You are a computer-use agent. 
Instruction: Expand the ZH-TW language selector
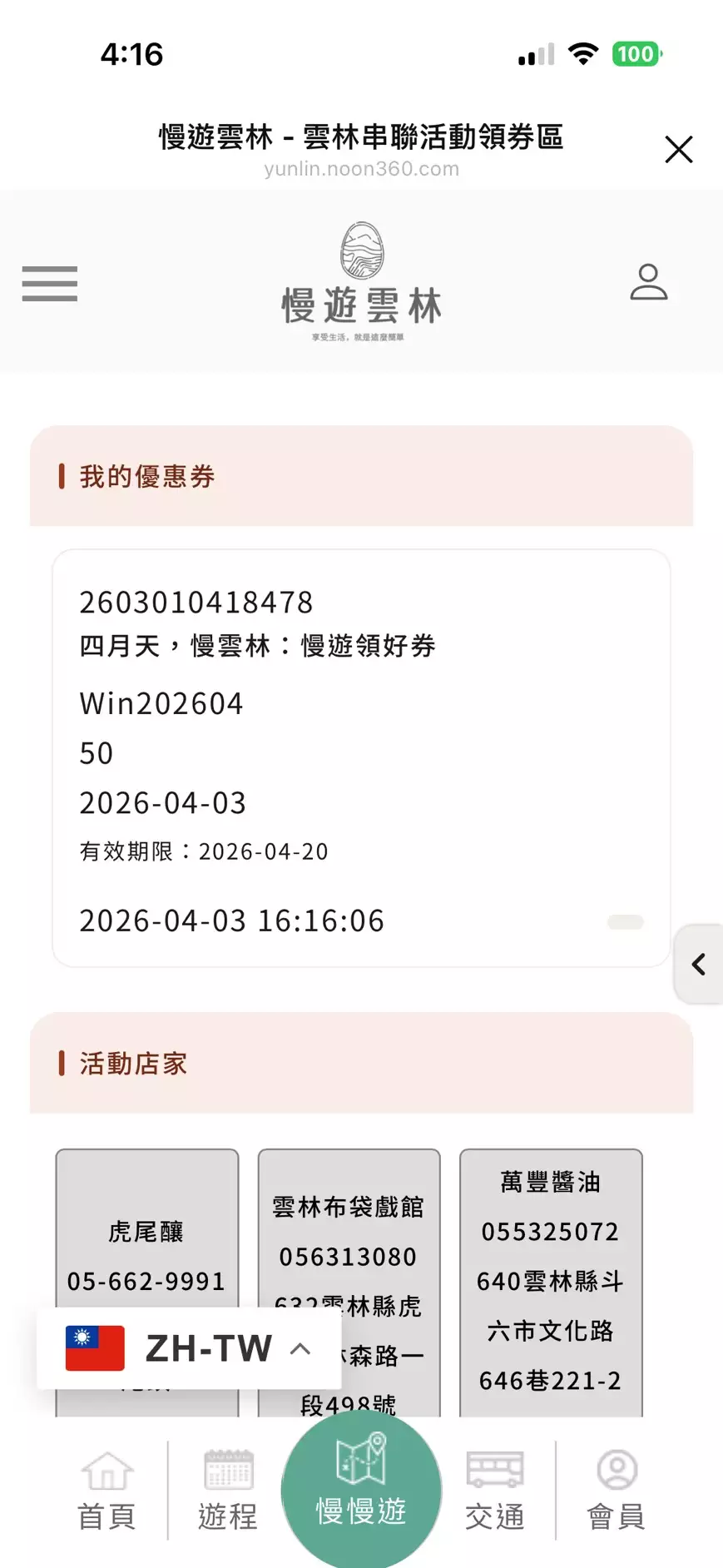(190, 1348)
